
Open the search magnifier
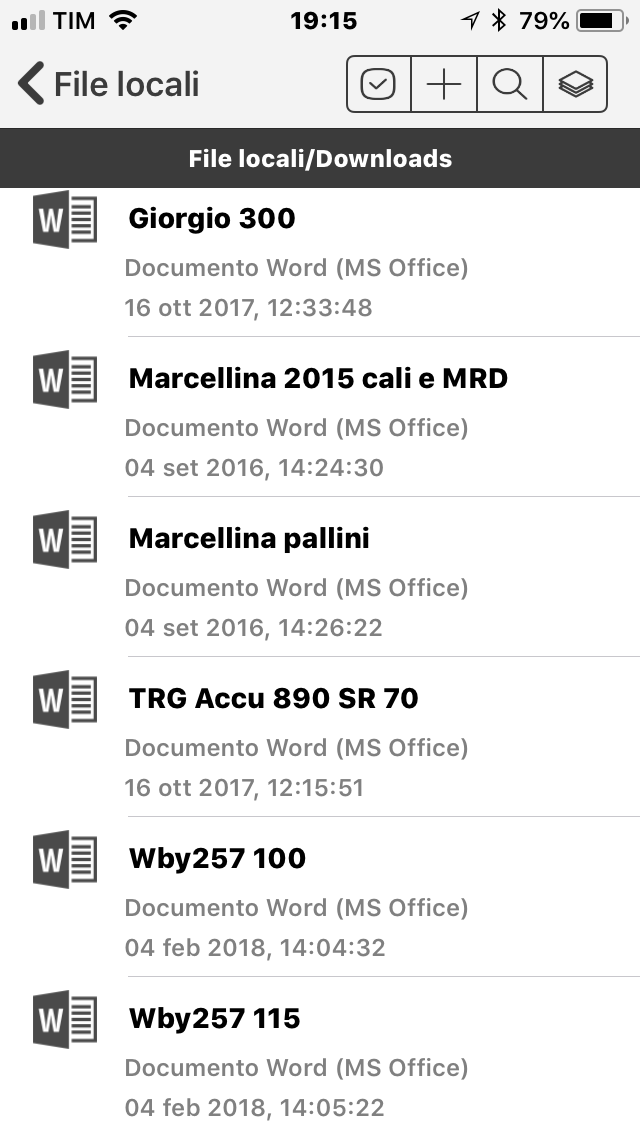510,84
